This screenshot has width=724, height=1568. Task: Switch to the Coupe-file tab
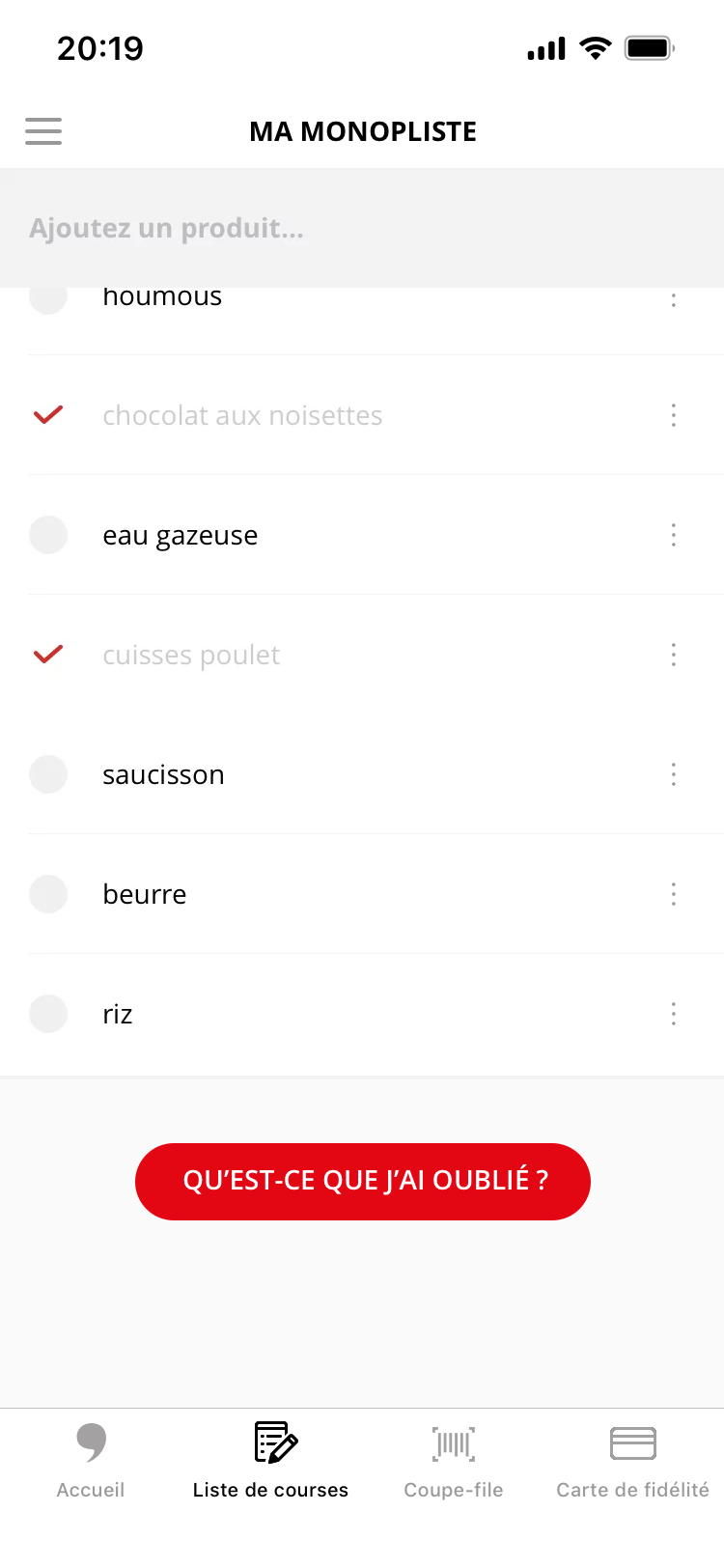(453, 1460)
